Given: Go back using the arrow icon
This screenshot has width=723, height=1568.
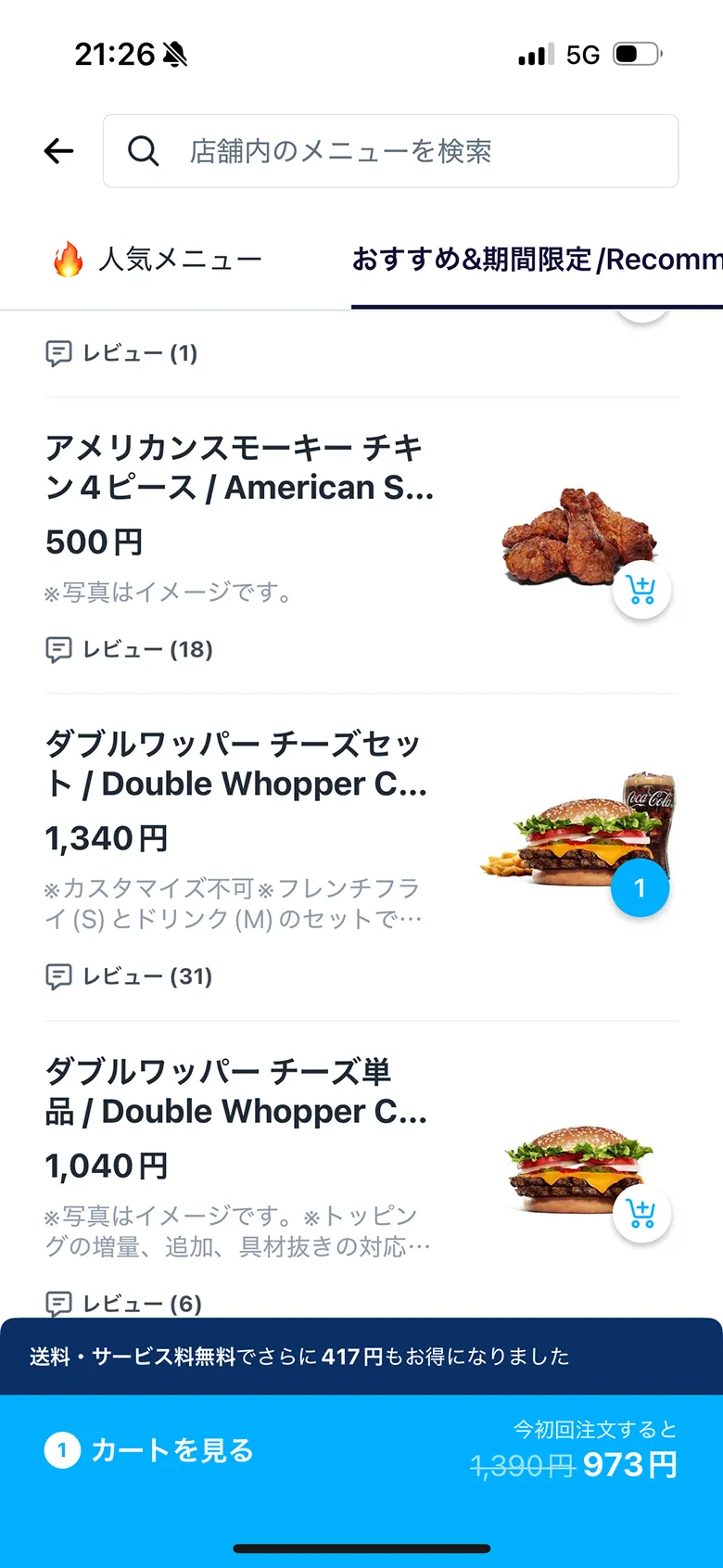Looking at the screenshot, I should (59, 151).
